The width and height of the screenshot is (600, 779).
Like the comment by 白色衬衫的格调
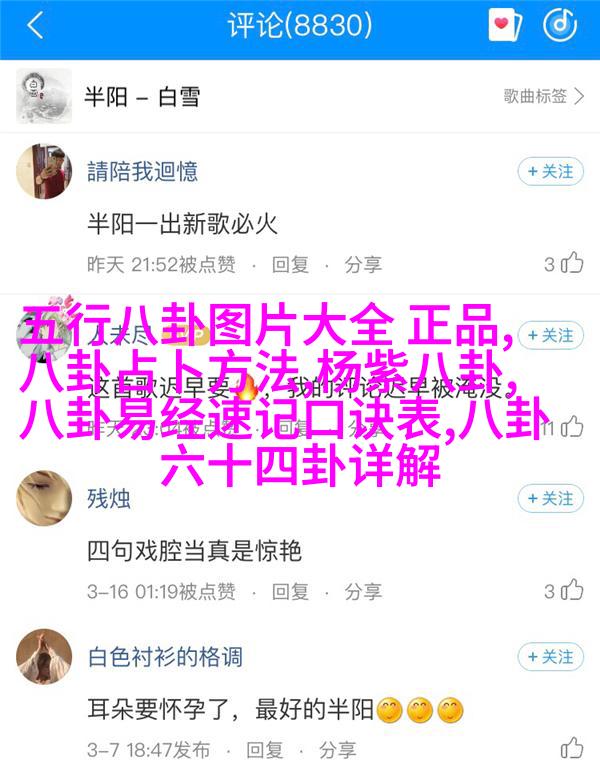pyautogui.click(x=571, y=749)
